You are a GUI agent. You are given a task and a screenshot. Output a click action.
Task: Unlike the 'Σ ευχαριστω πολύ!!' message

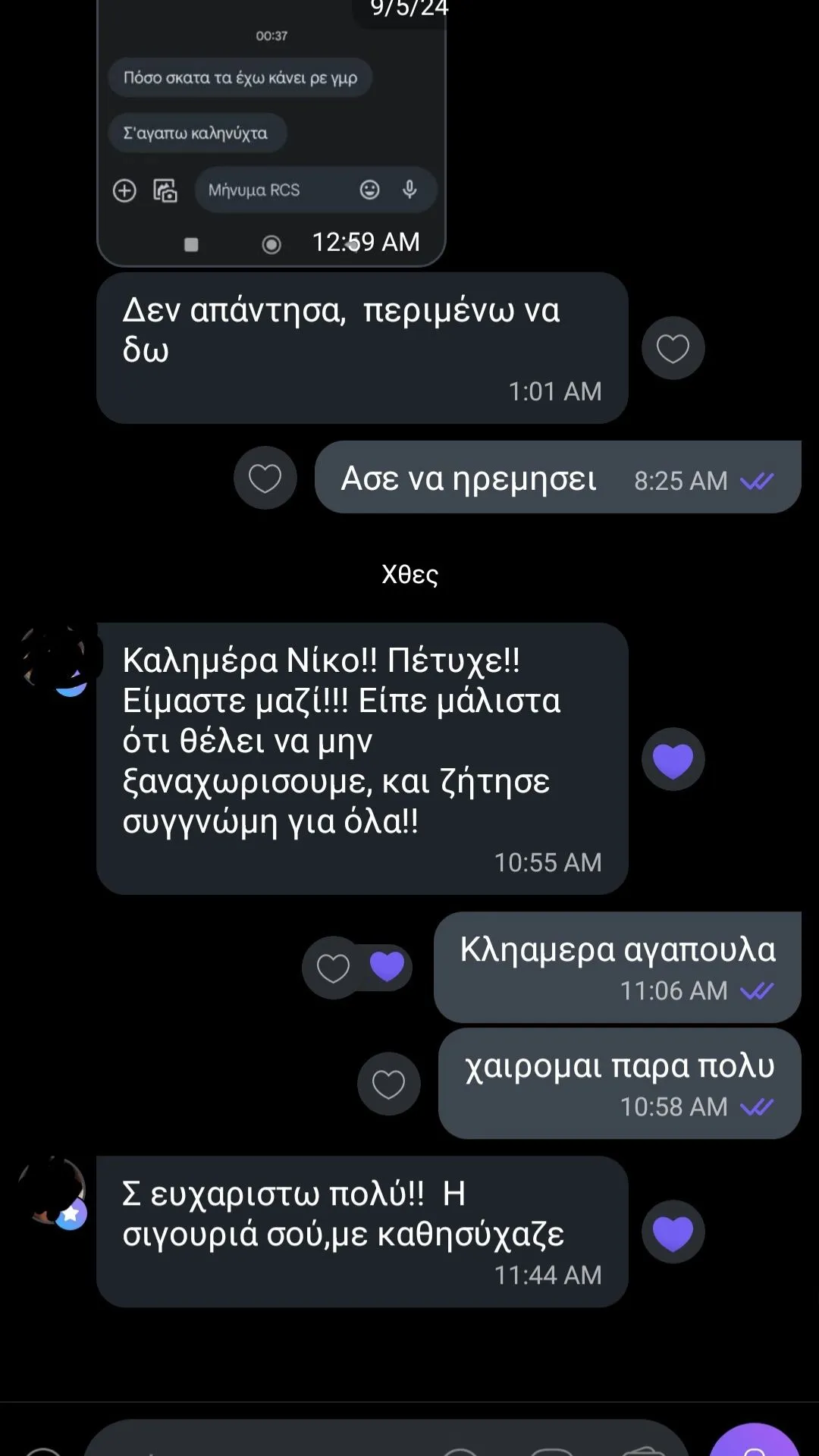pyautogui.click(x=673, y=1232)
